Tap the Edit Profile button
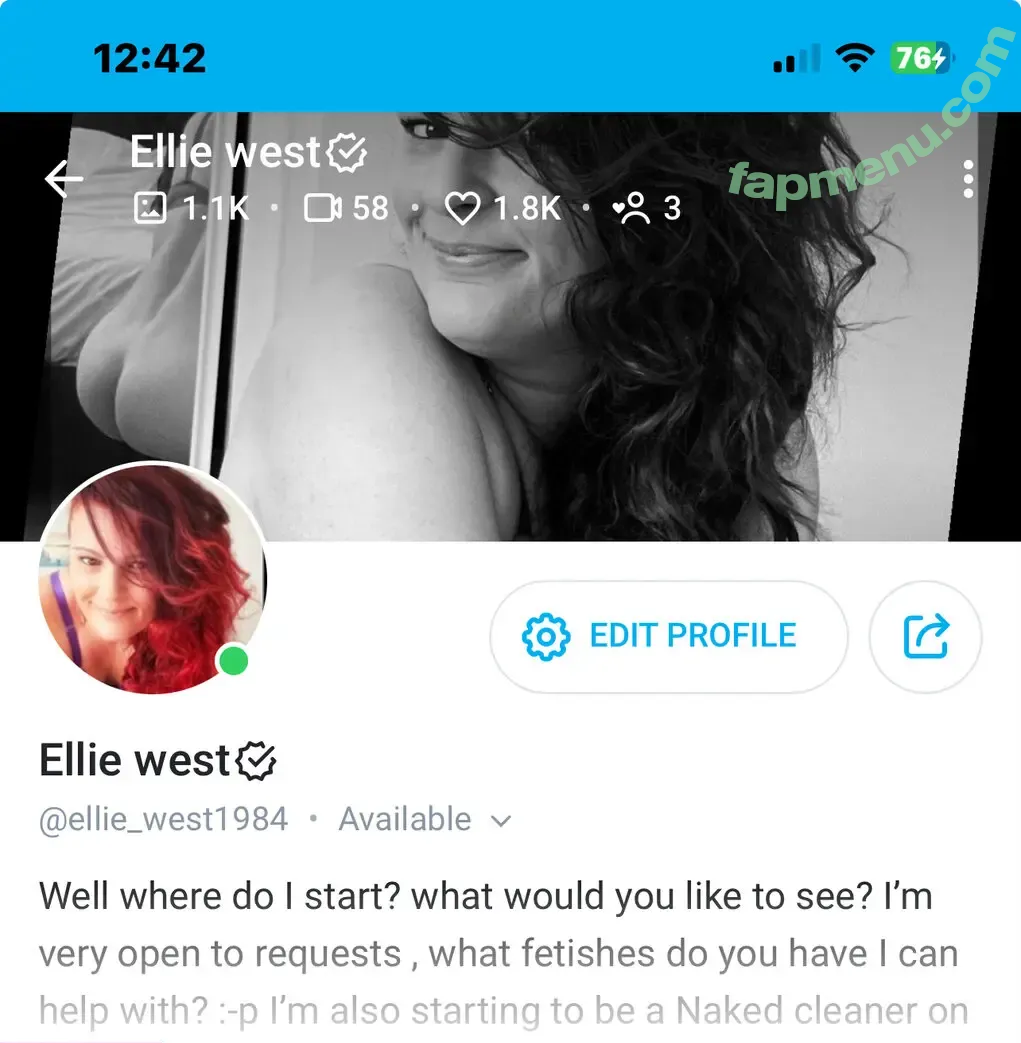The width and height of the screenshot is (1021, 1043). click(x=668, y=636)
